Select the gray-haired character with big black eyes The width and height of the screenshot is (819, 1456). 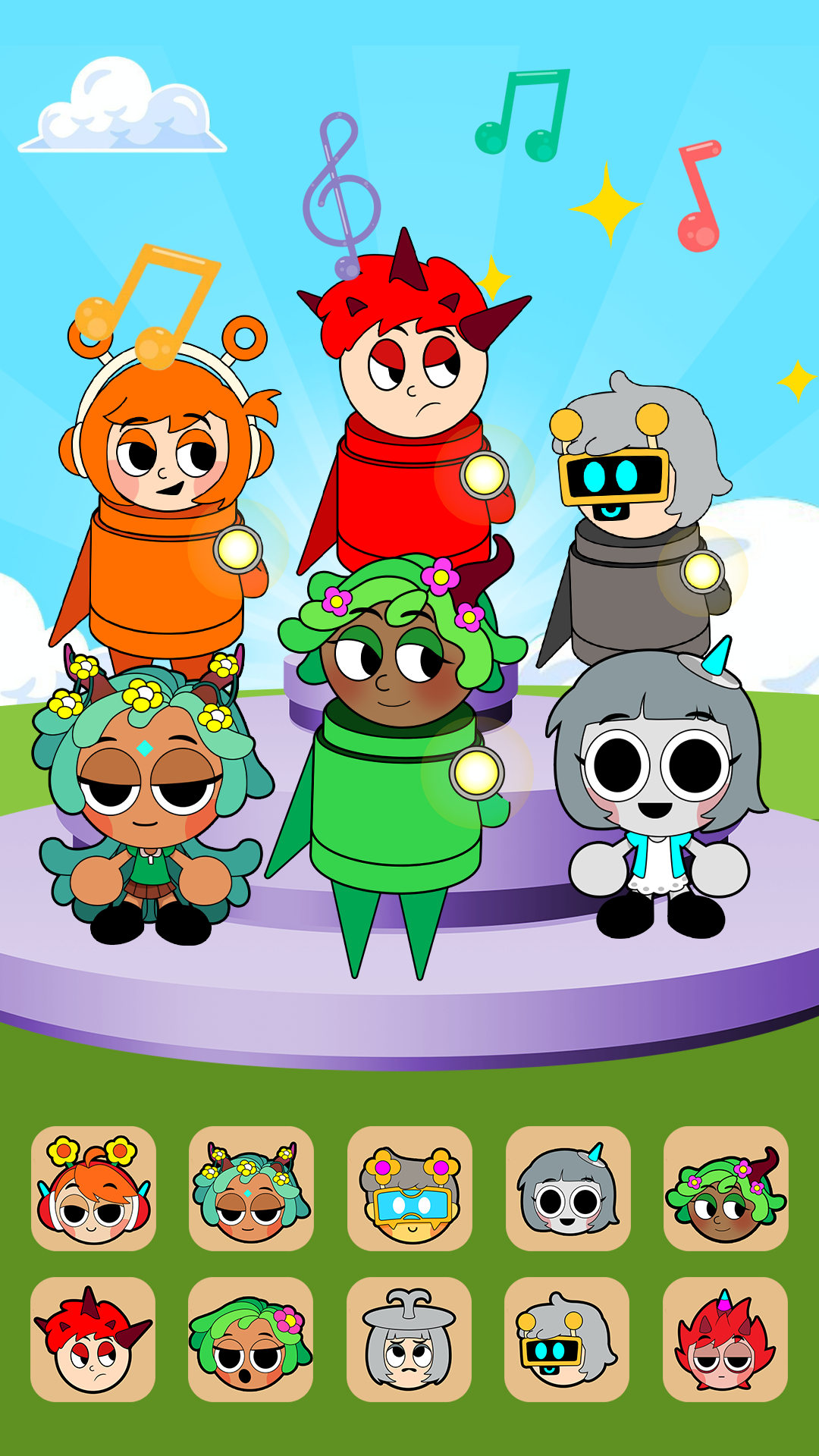pos(568,1188)
